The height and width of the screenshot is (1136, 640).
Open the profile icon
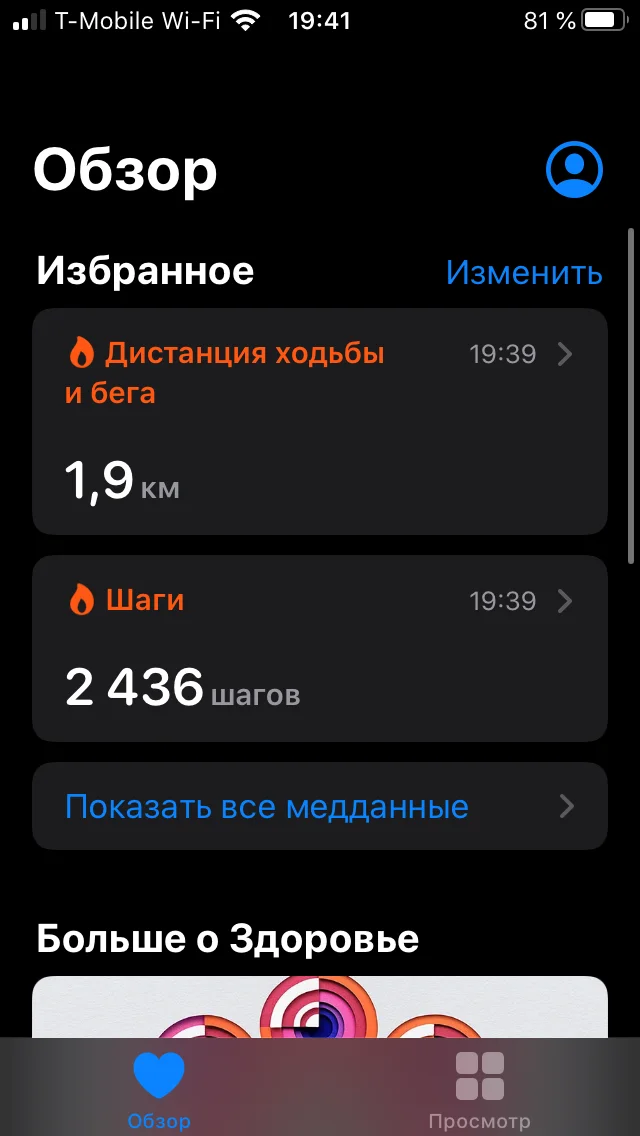coord(574,169)
